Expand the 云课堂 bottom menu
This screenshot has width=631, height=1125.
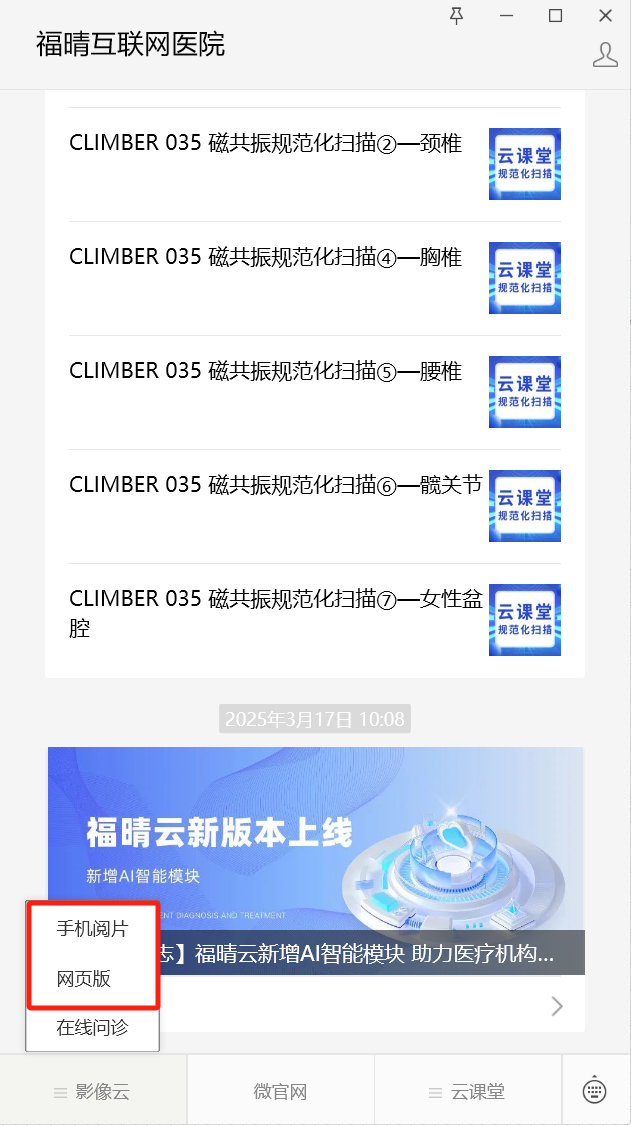pos(467,1092)
